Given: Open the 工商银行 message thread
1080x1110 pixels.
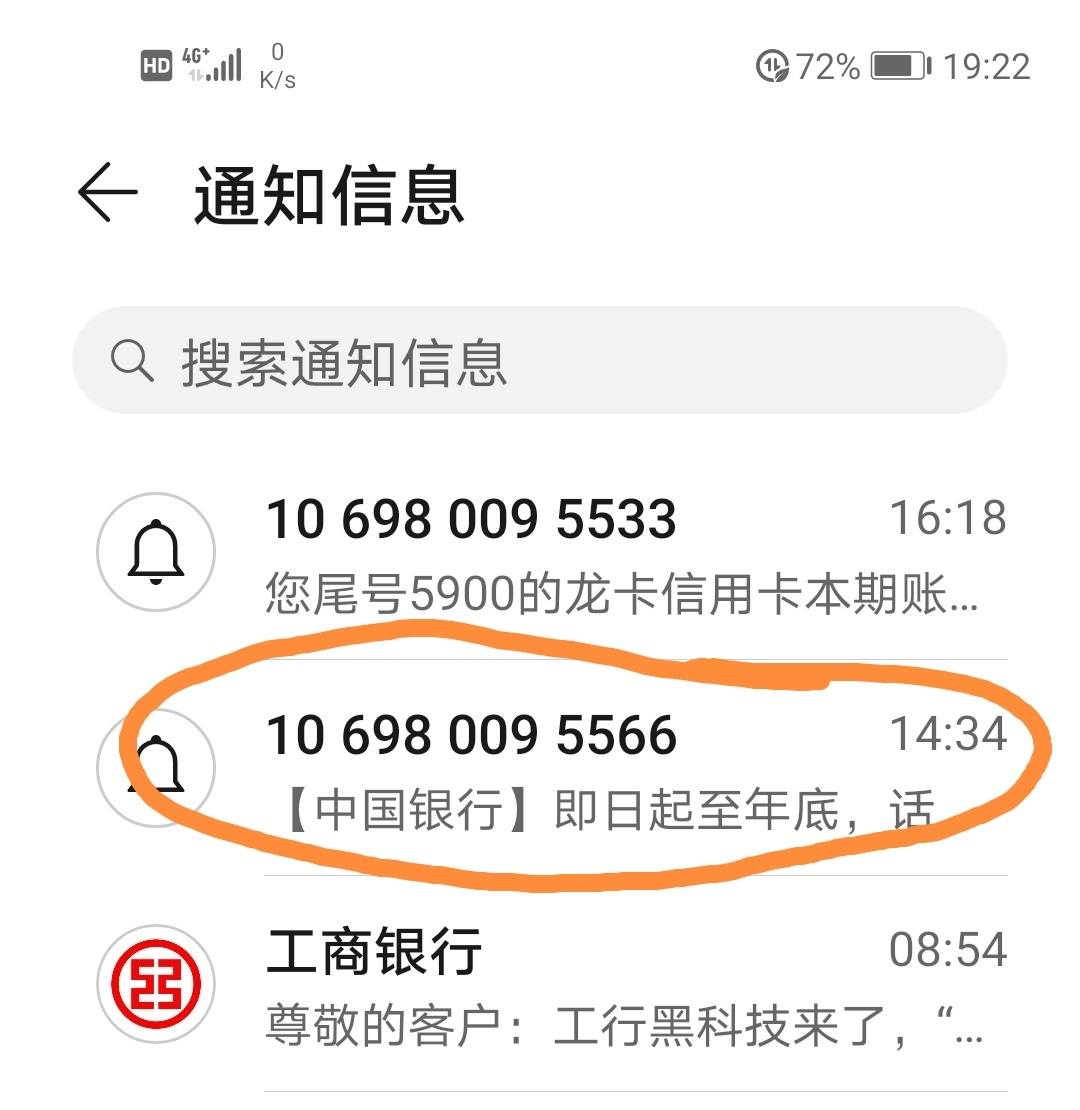Looking at the screenshot, I should [620, 984].
